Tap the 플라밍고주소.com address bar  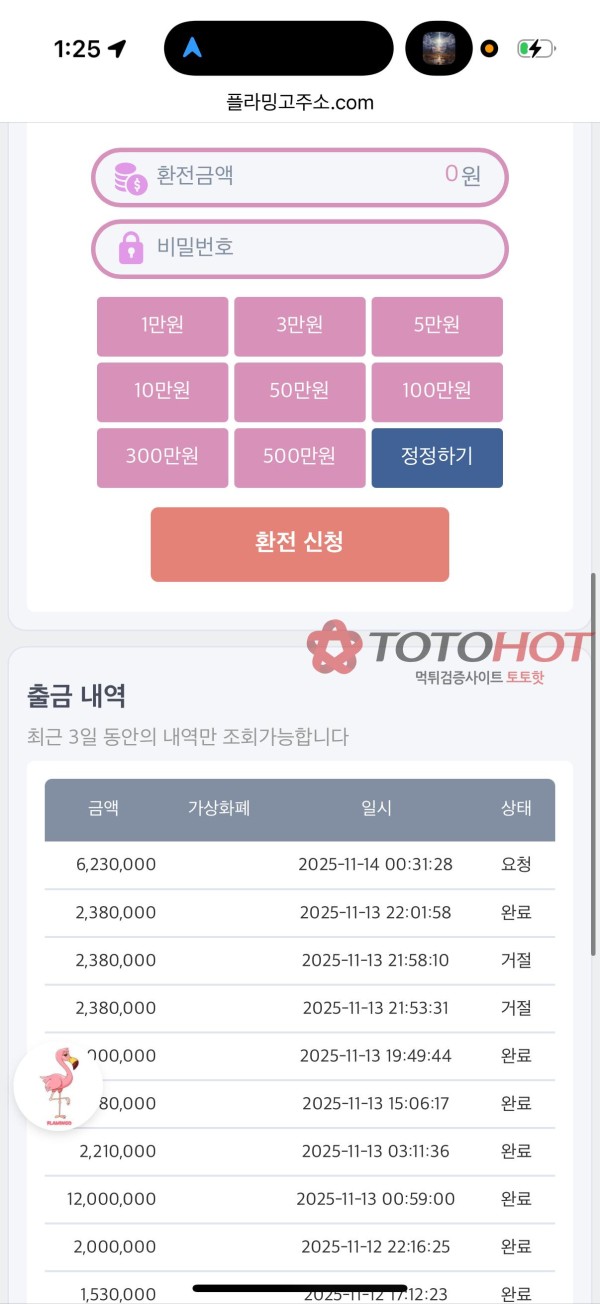pyautogui.click(x=300, y=102)
